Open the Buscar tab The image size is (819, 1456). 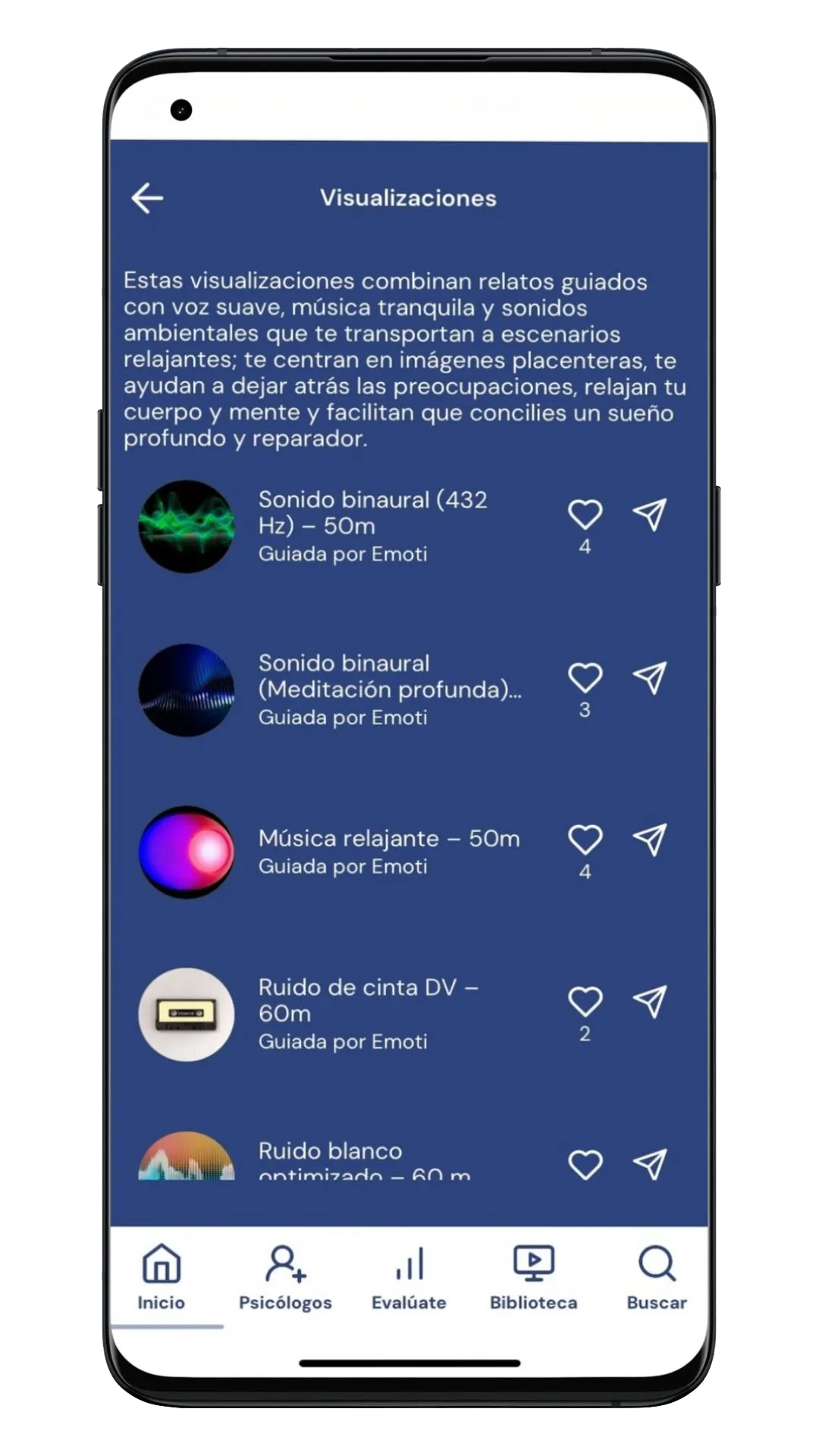(x=657, y=1279)
